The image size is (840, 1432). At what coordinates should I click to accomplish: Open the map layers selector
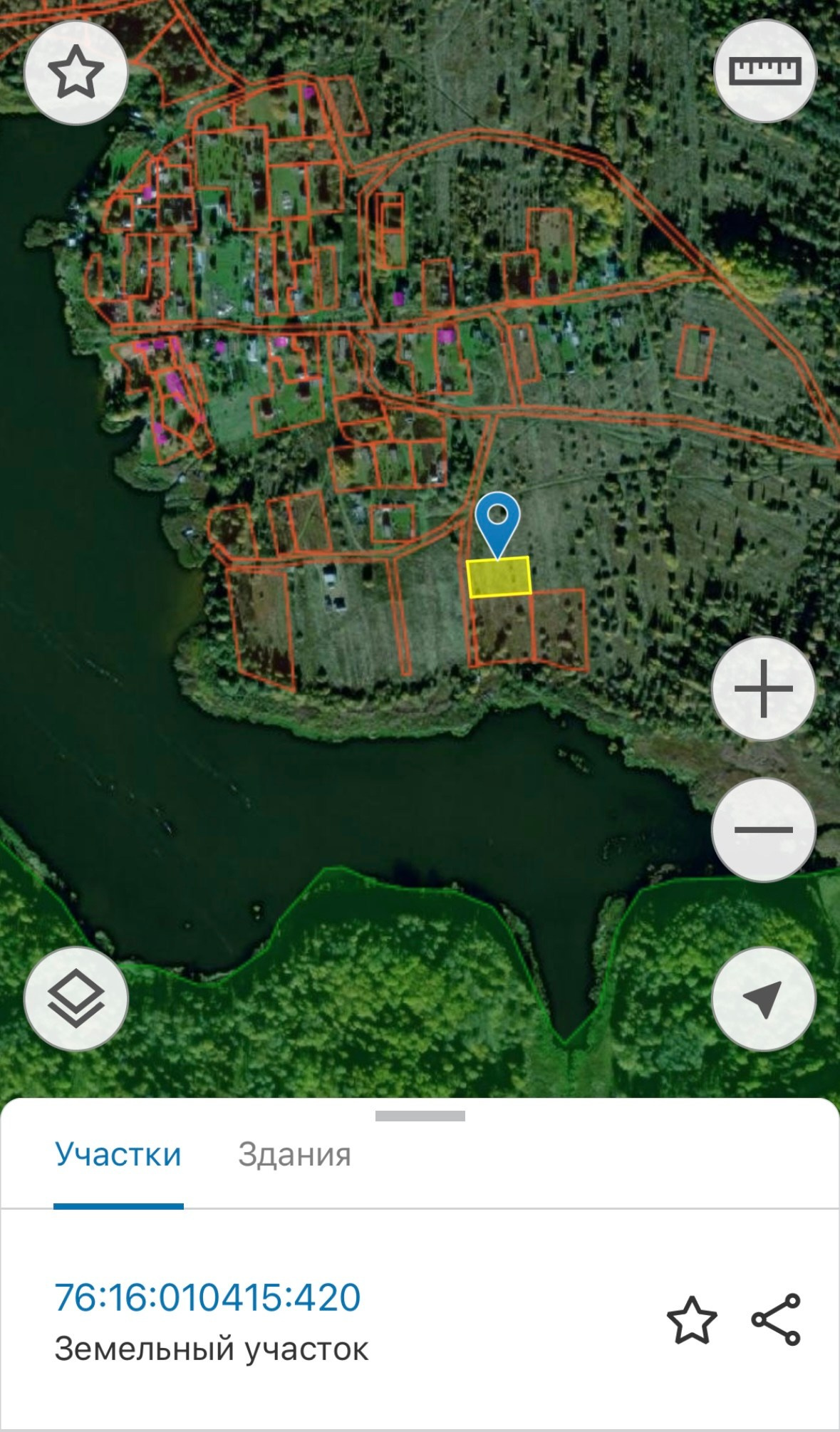[76, 999]
